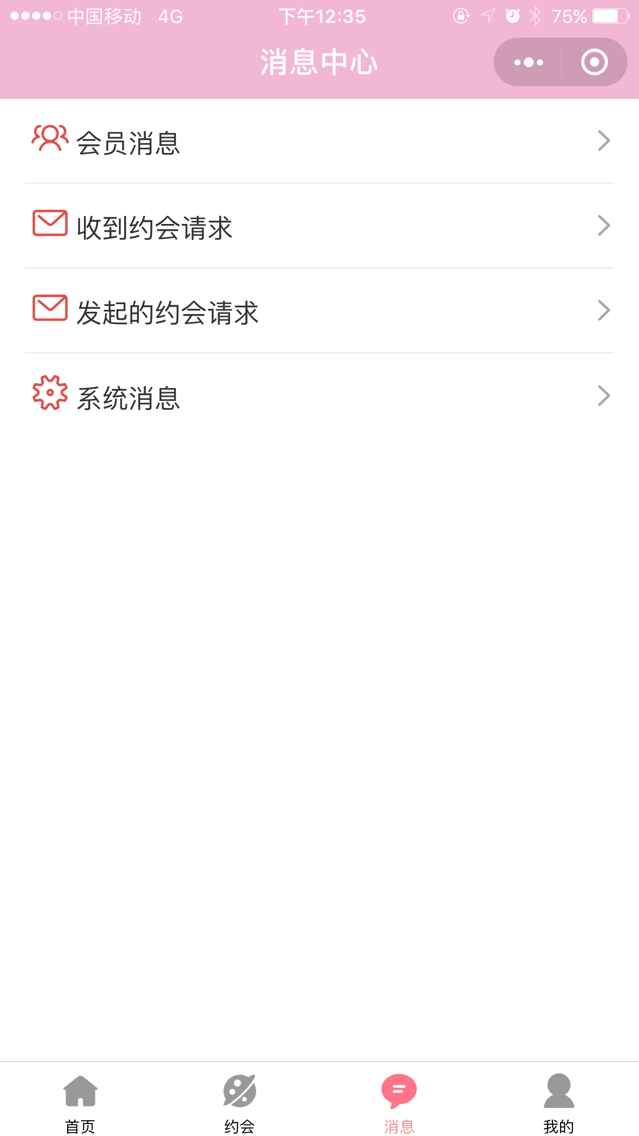The height and width of the screenshot is (1136, 639).
Task: Open 系统消息 row
Action: [320, 396]
